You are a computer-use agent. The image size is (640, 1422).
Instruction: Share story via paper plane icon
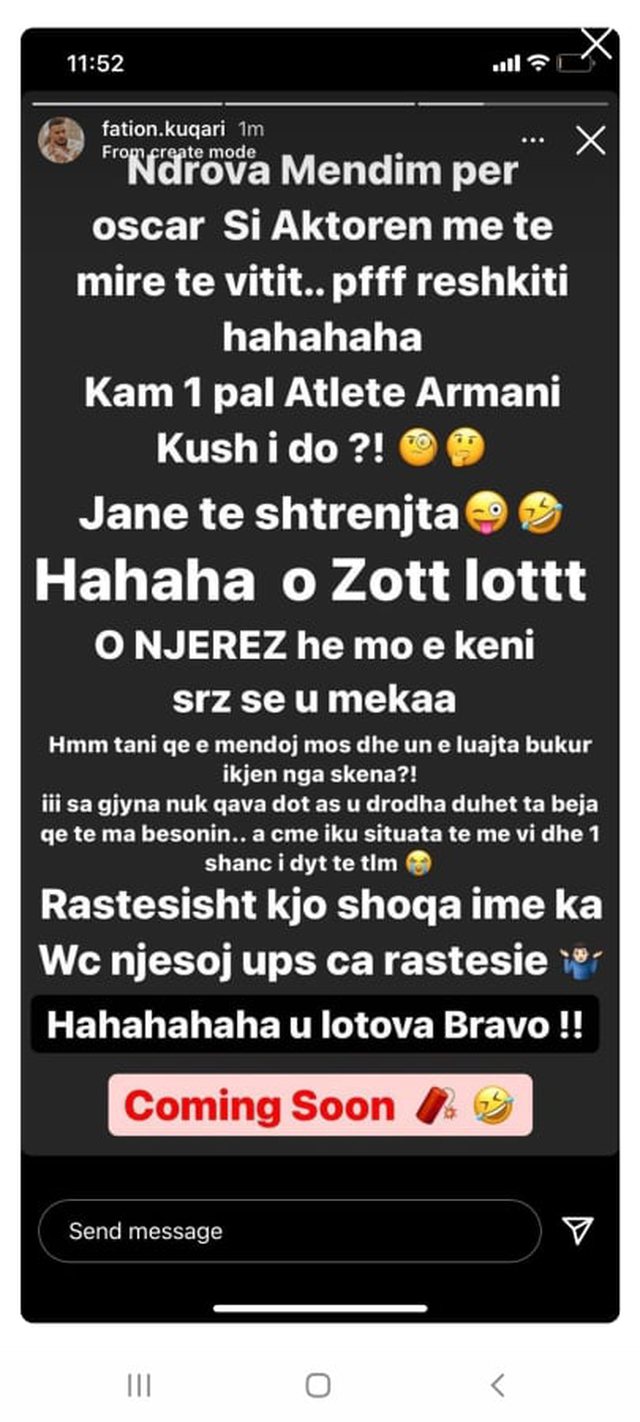(x=578, y=1231)
